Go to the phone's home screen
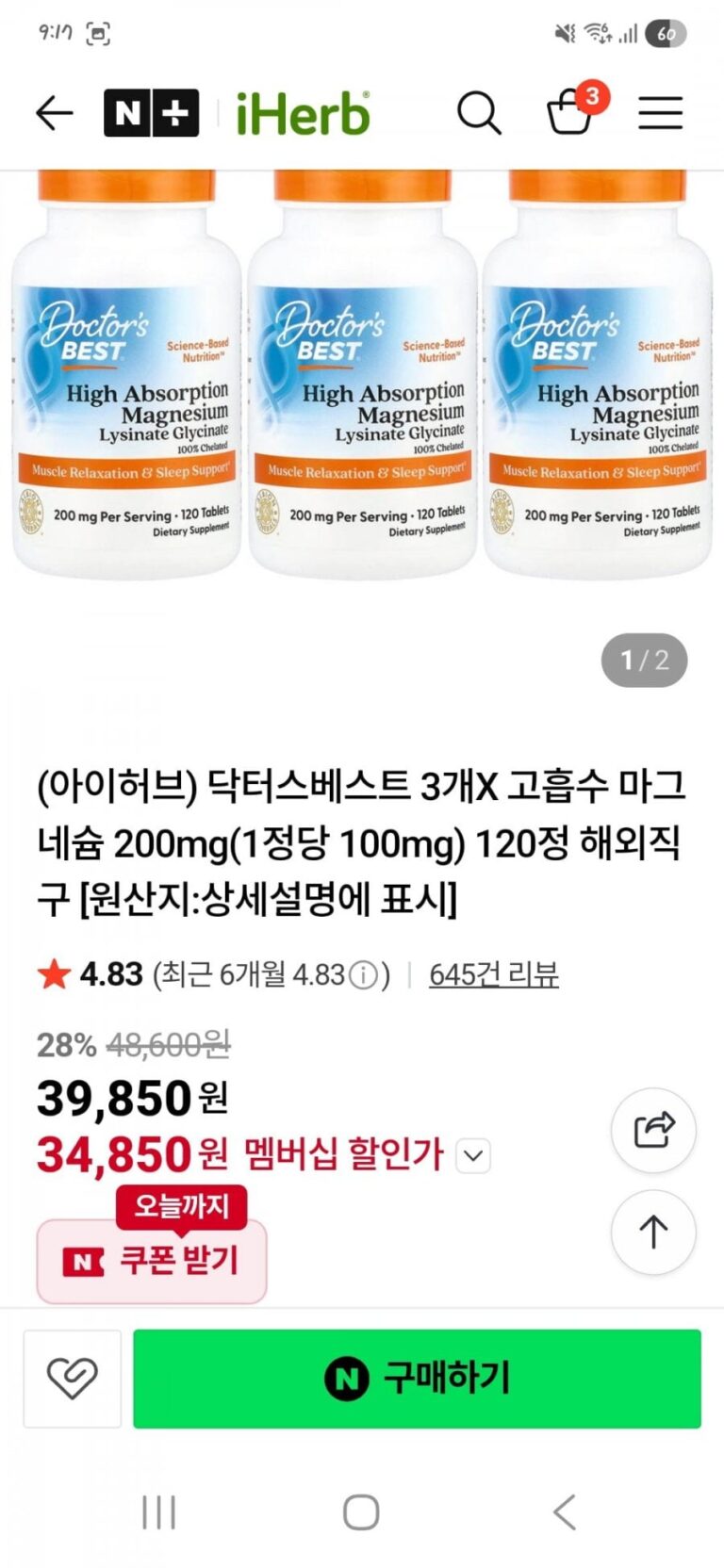 361,1513
